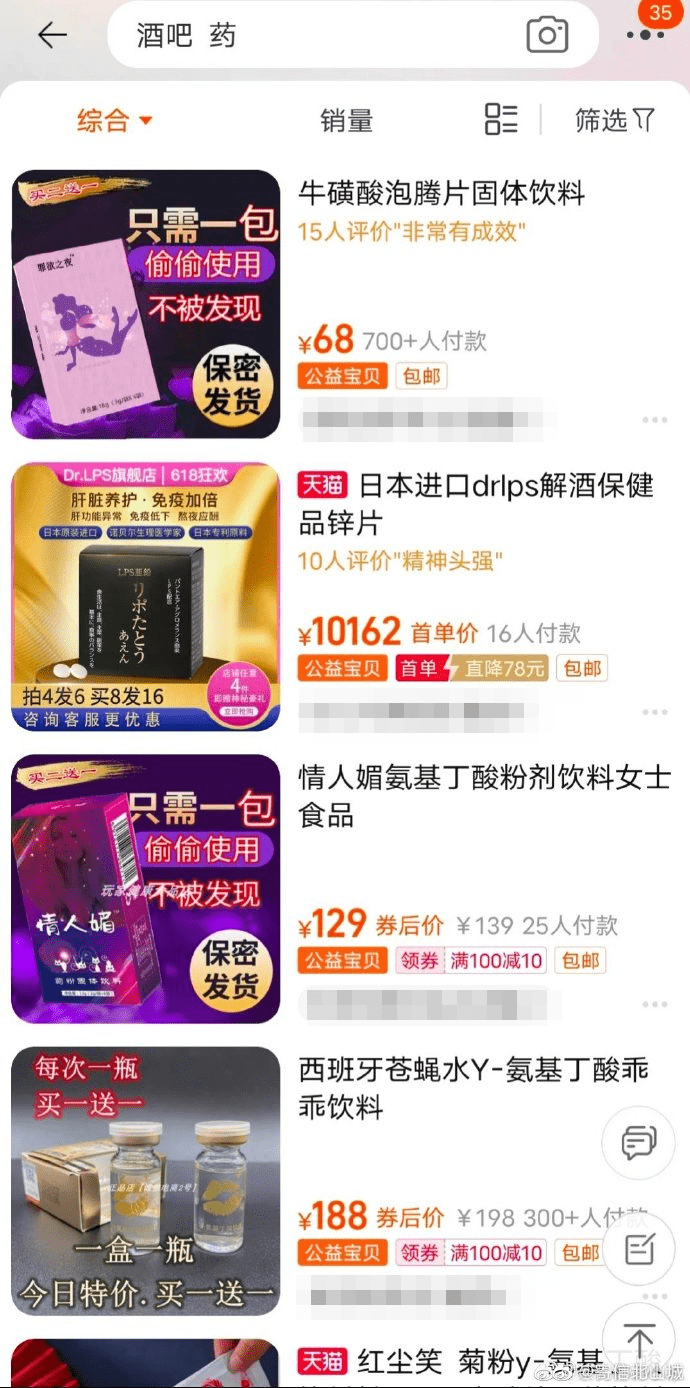Open camera image search
Screen dimensions: 690x1388
(x=547, y=35)
